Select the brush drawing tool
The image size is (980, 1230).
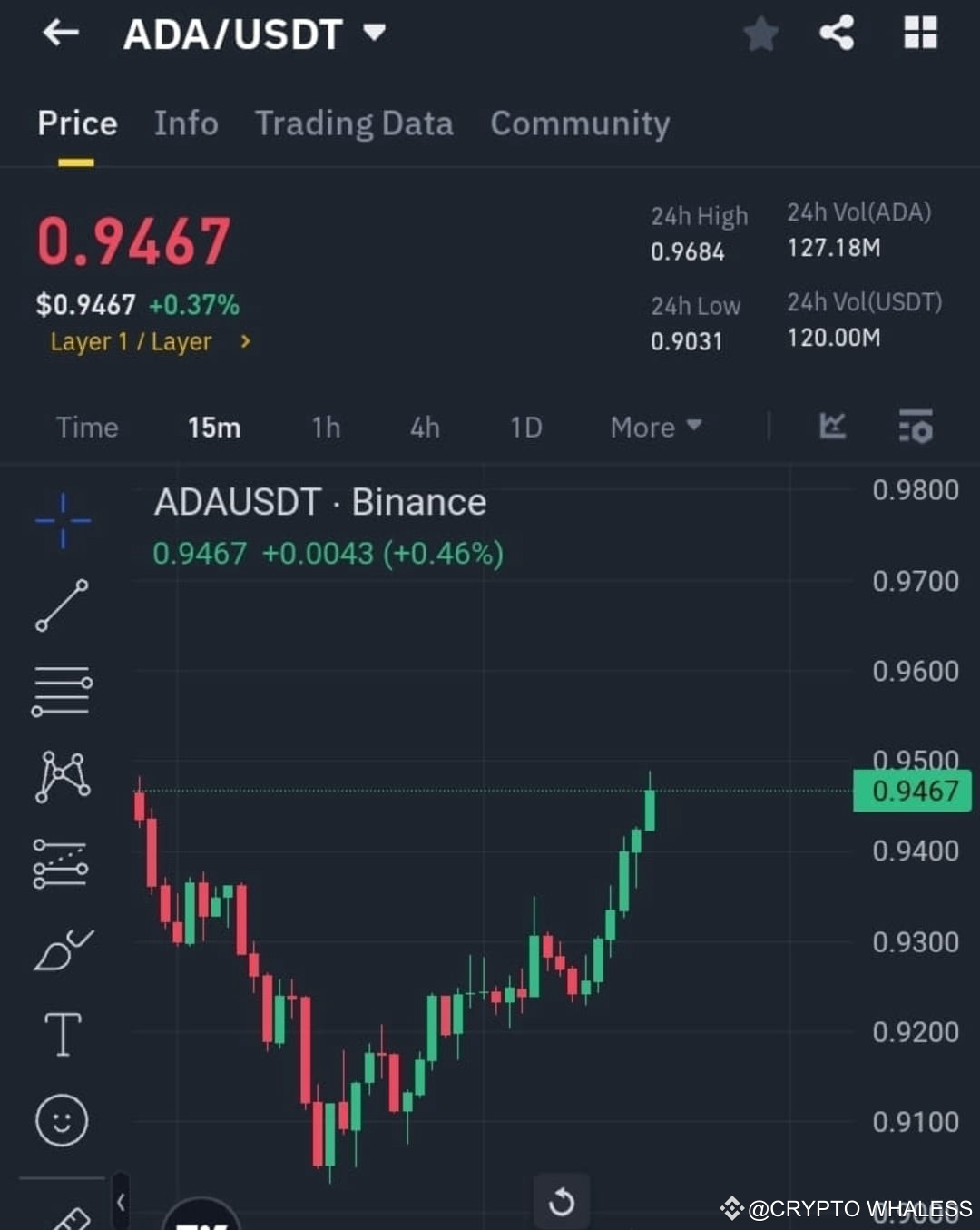tap(62, 949)
